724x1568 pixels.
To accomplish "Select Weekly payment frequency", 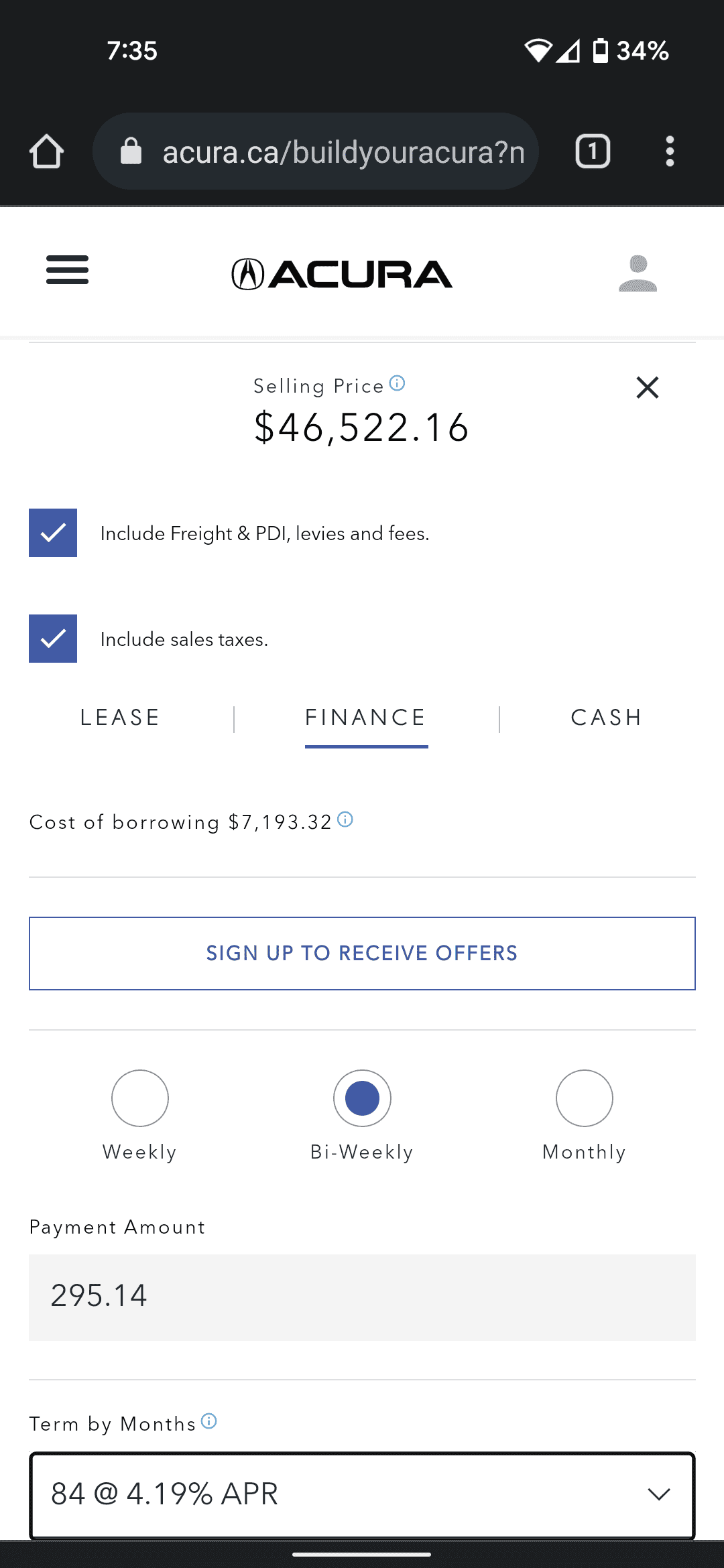I will pos(139,1098).
